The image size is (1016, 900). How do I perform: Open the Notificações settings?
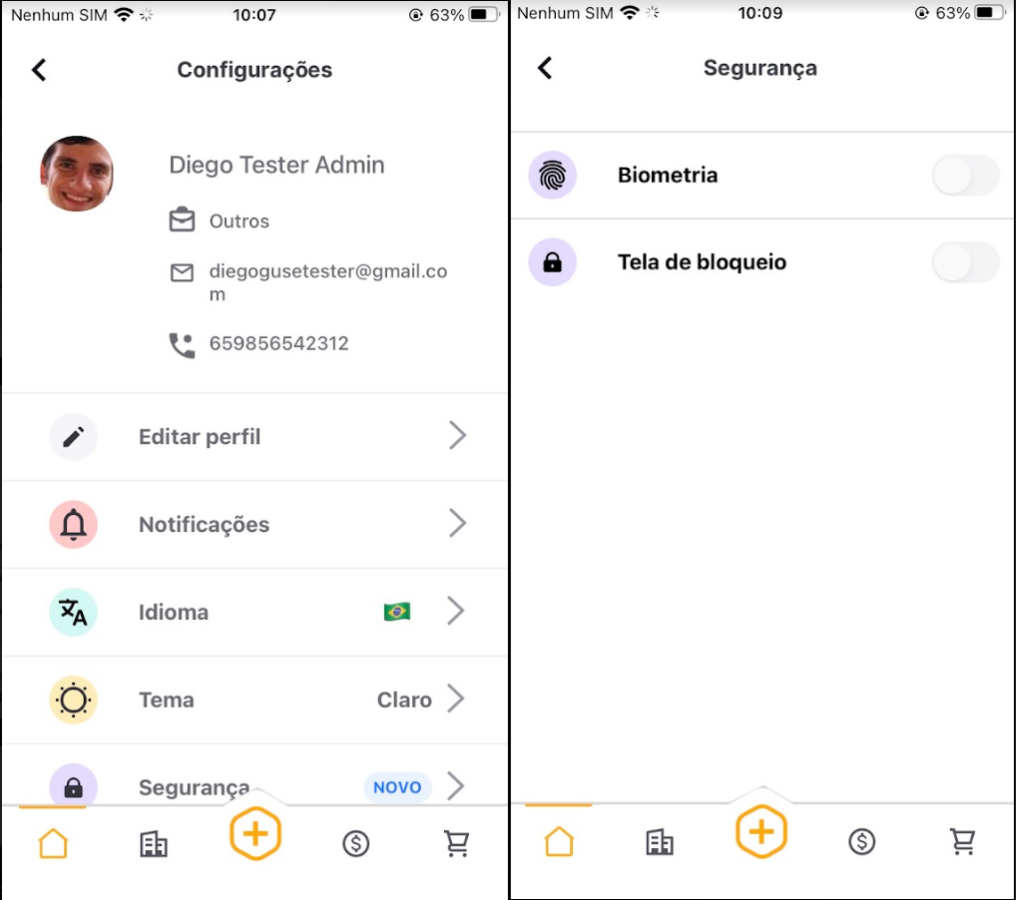[255, 524]
